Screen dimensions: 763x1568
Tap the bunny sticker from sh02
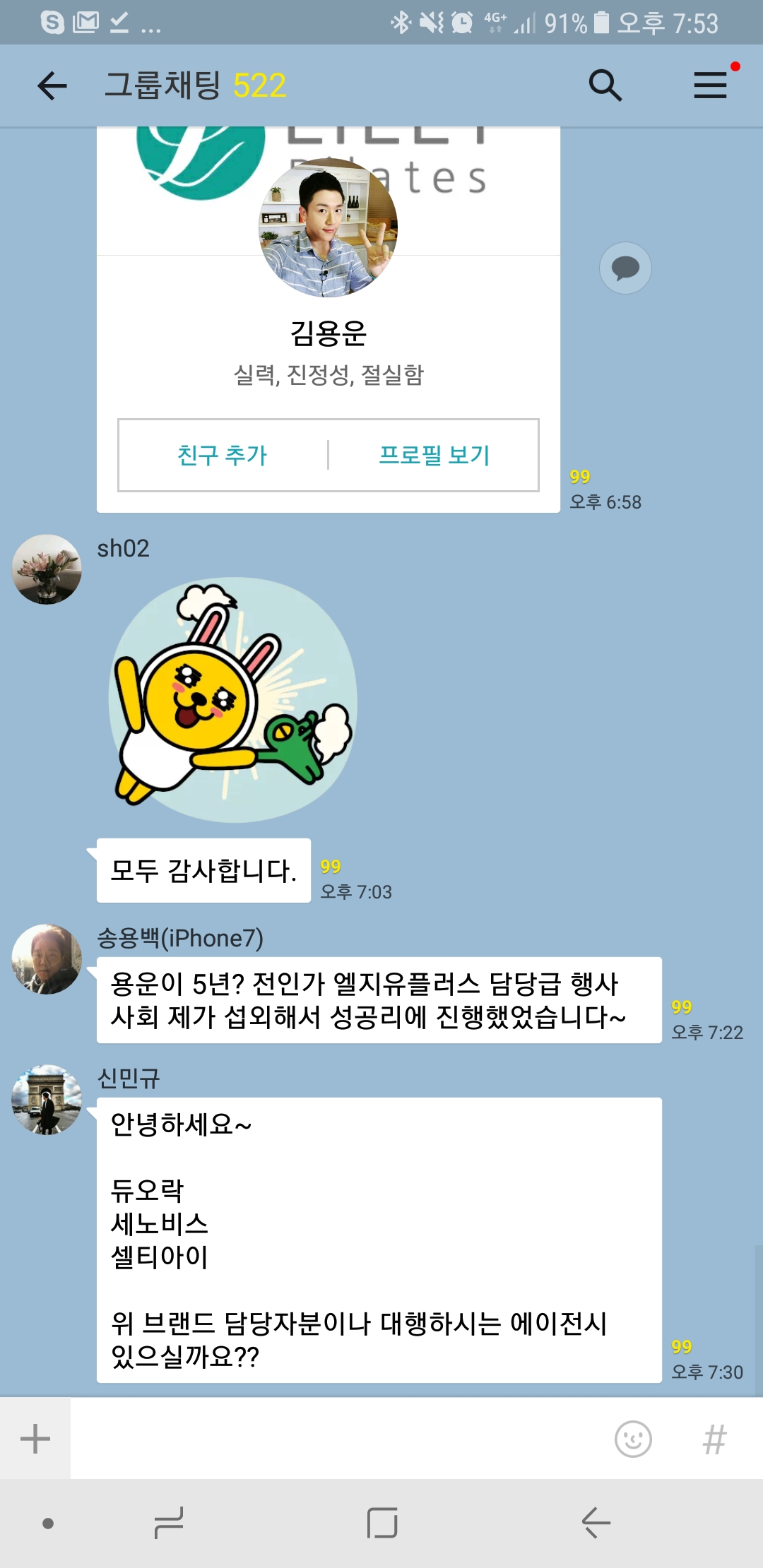pyautogui.click(x=233, y=699)
